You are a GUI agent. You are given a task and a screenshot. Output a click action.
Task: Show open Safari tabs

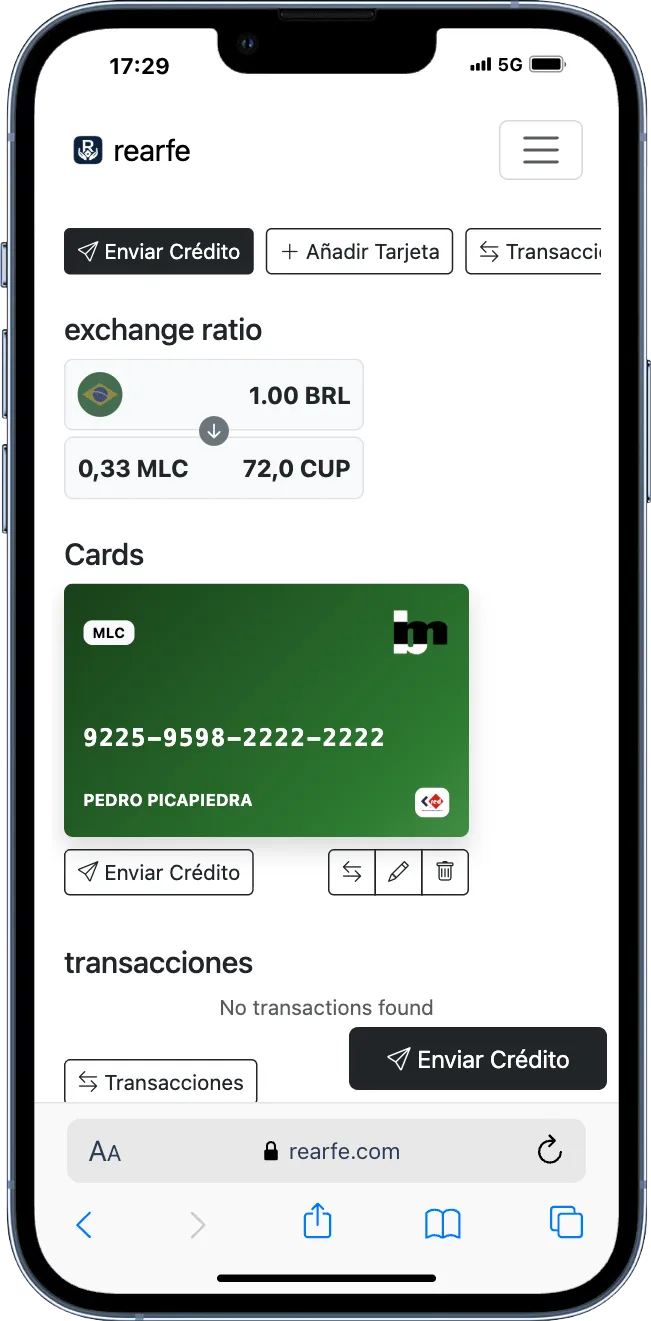click(566, 1222)
